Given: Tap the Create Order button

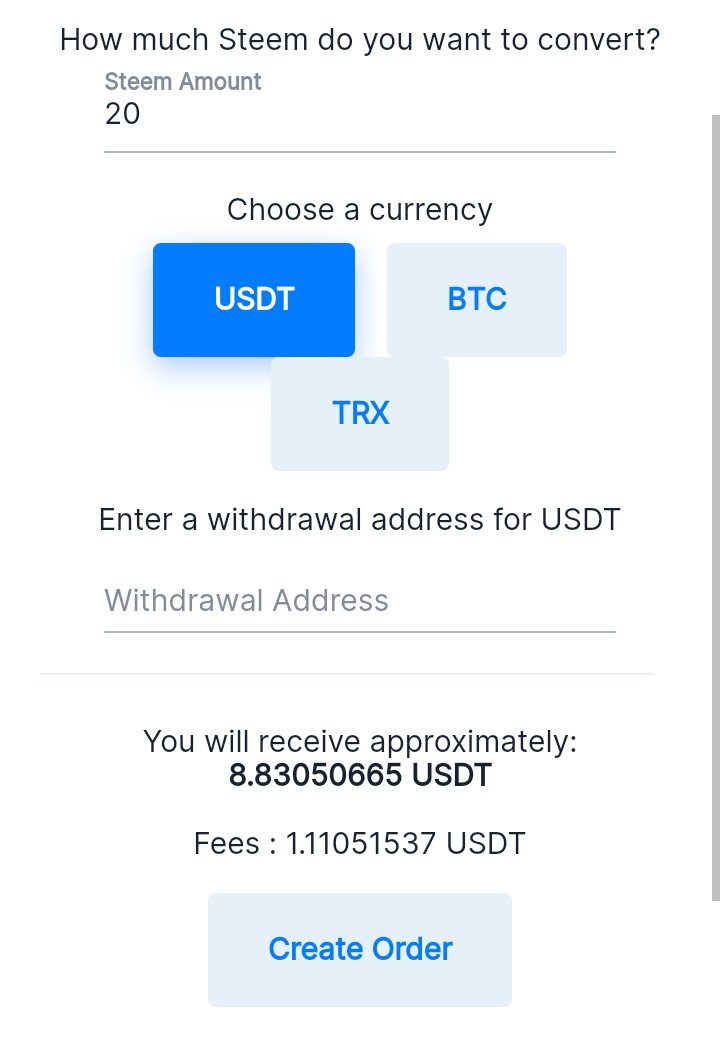Looking at the screenshot, I should (x=360, y=949).
